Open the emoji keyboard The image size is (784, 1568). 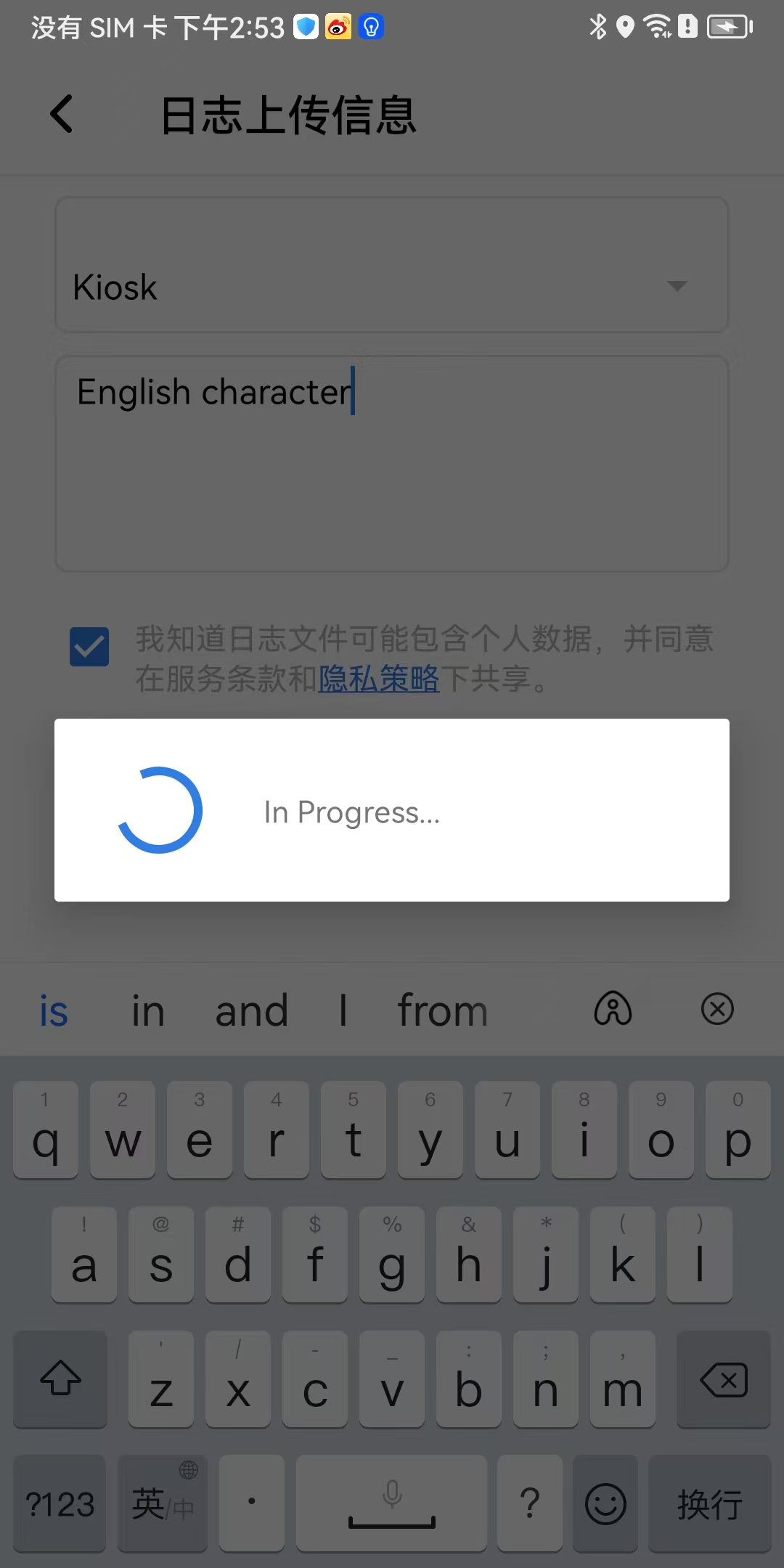[x=605, y=1504]
